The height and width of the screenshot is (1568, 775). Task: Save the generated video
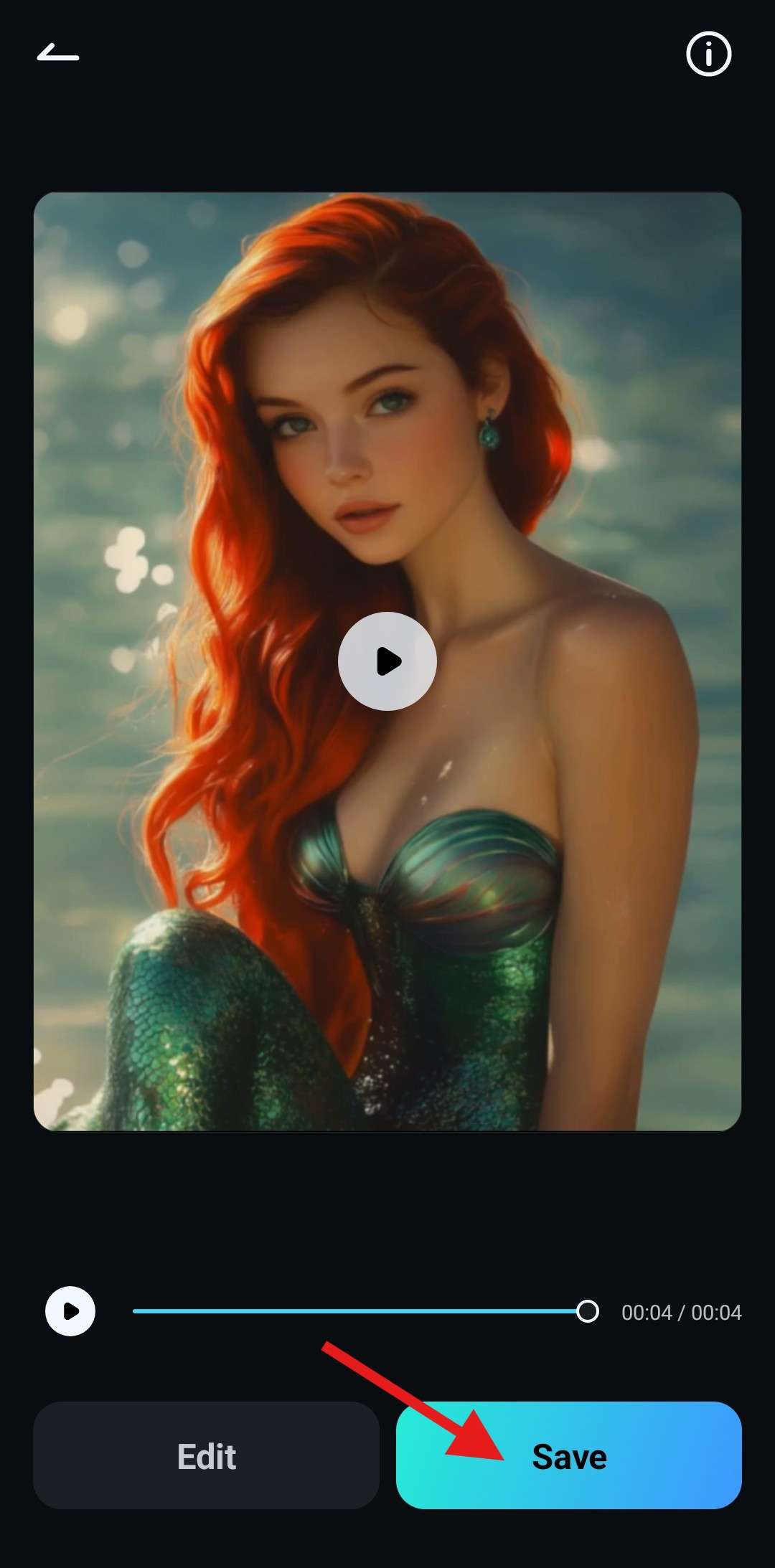[568, 1456]
